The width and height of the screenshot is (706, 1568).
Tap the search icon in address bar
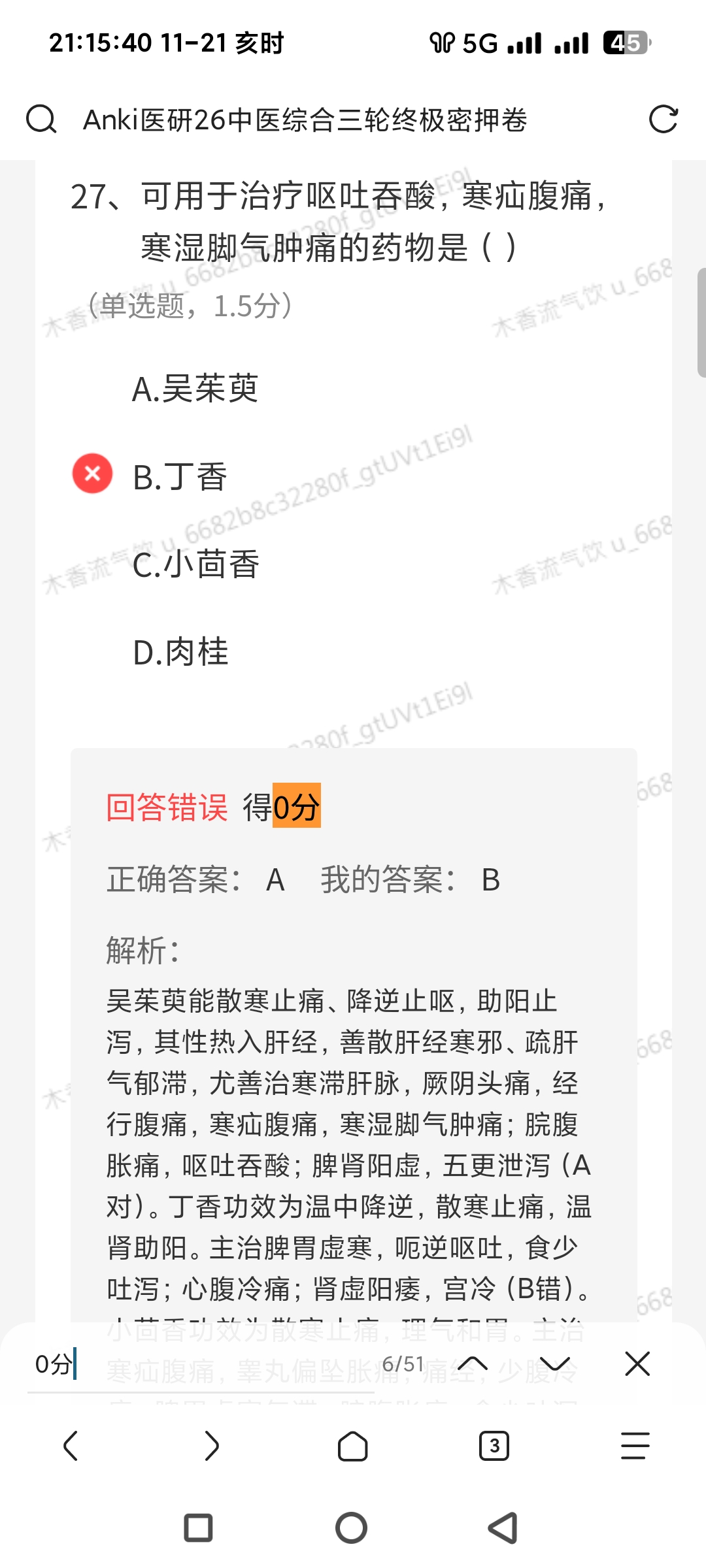[x=41, y=120]
